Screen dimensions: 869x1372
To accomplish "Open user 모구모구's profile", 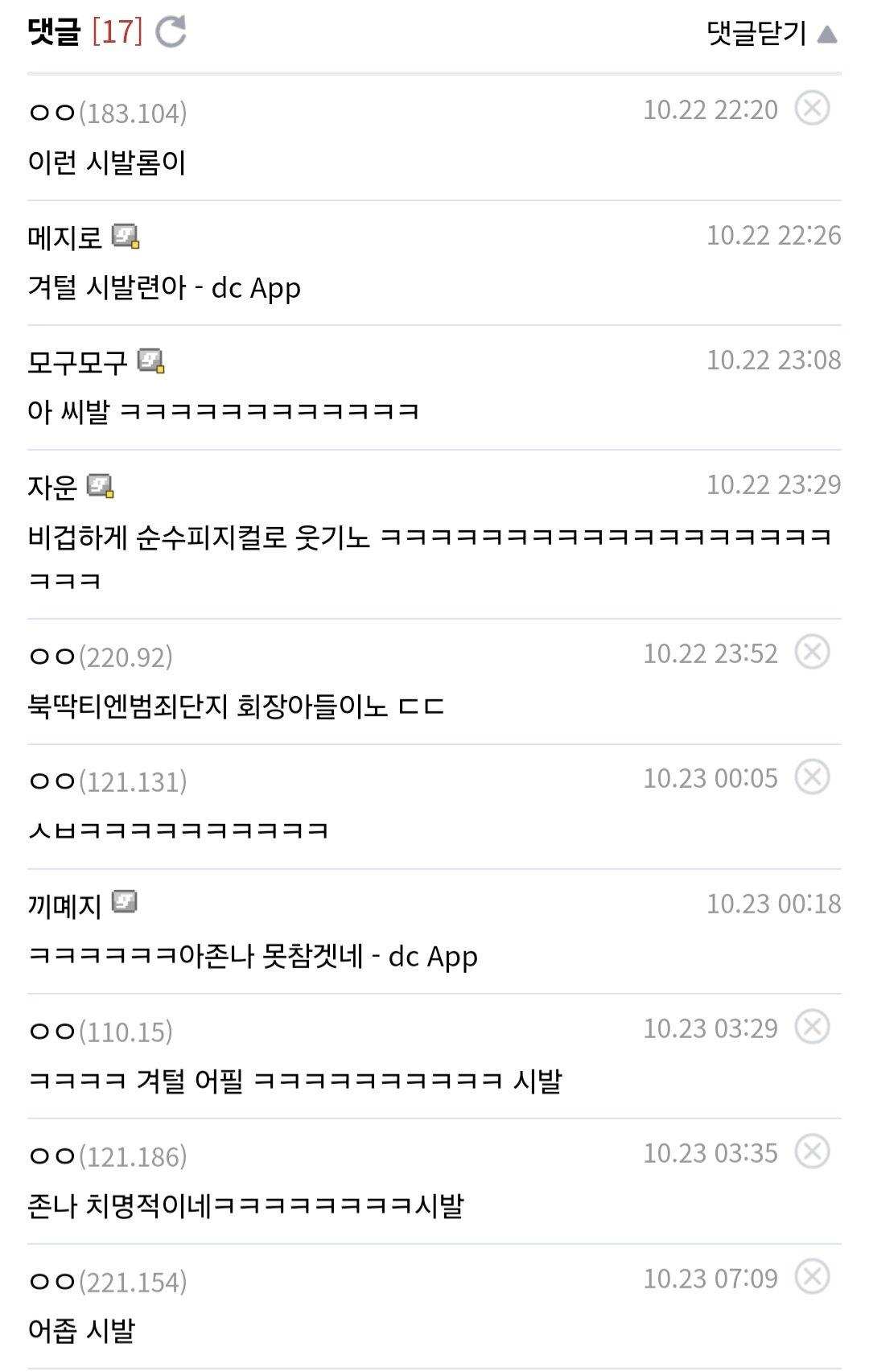I will tap(77, 362).
